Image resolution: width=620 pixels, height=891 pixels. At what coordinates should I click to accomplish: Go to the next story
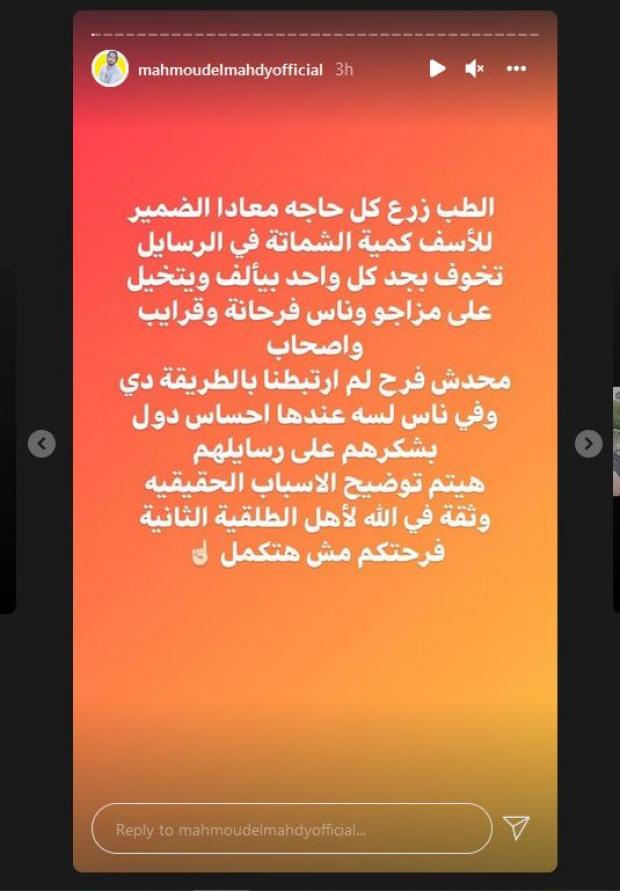pos(588,443)
